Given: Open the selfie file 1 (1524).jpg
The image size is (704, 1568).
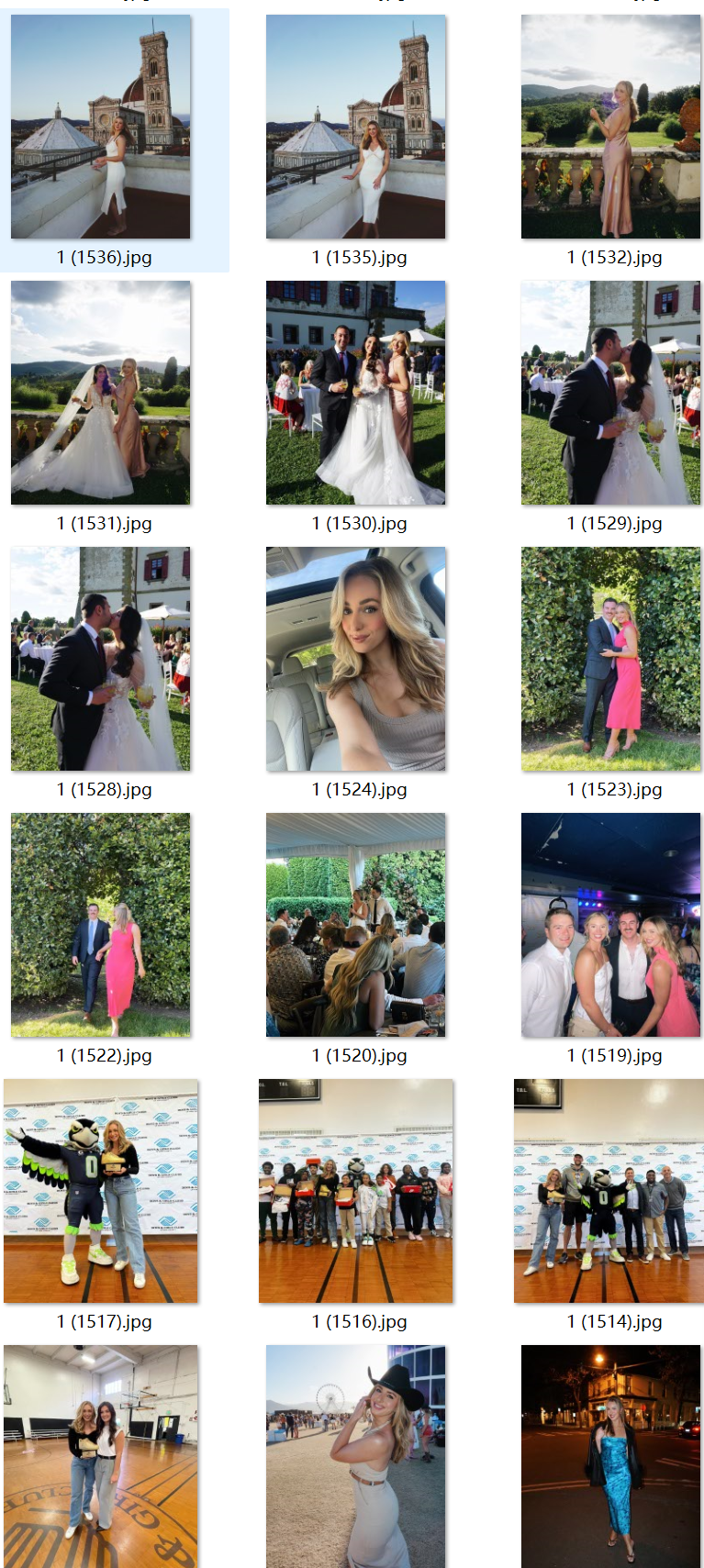Looking at the screenshot, I should pos(356,659).
